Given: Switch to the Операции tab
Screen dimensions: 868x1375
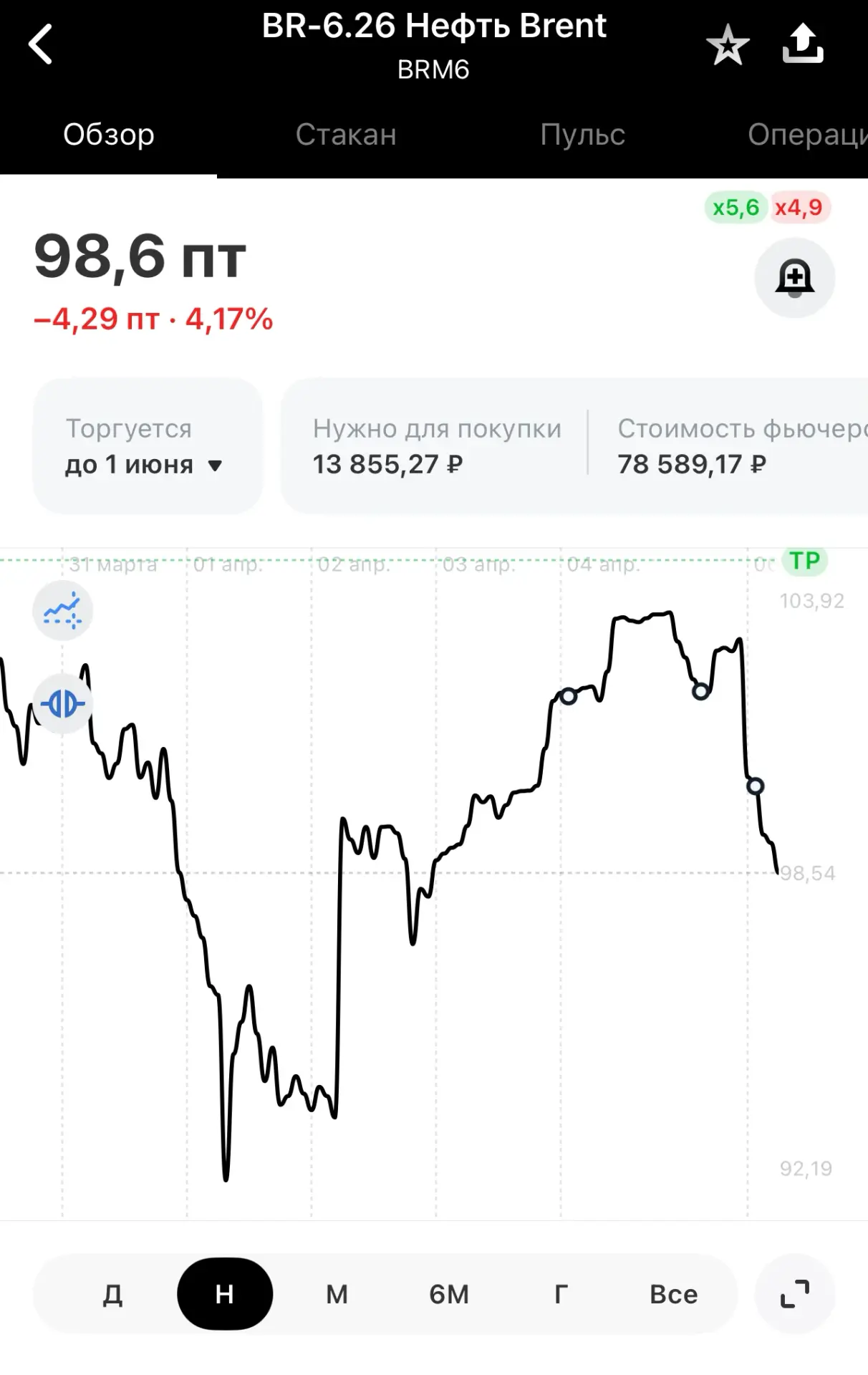Looking at the screenshot, I should [807, 135].
